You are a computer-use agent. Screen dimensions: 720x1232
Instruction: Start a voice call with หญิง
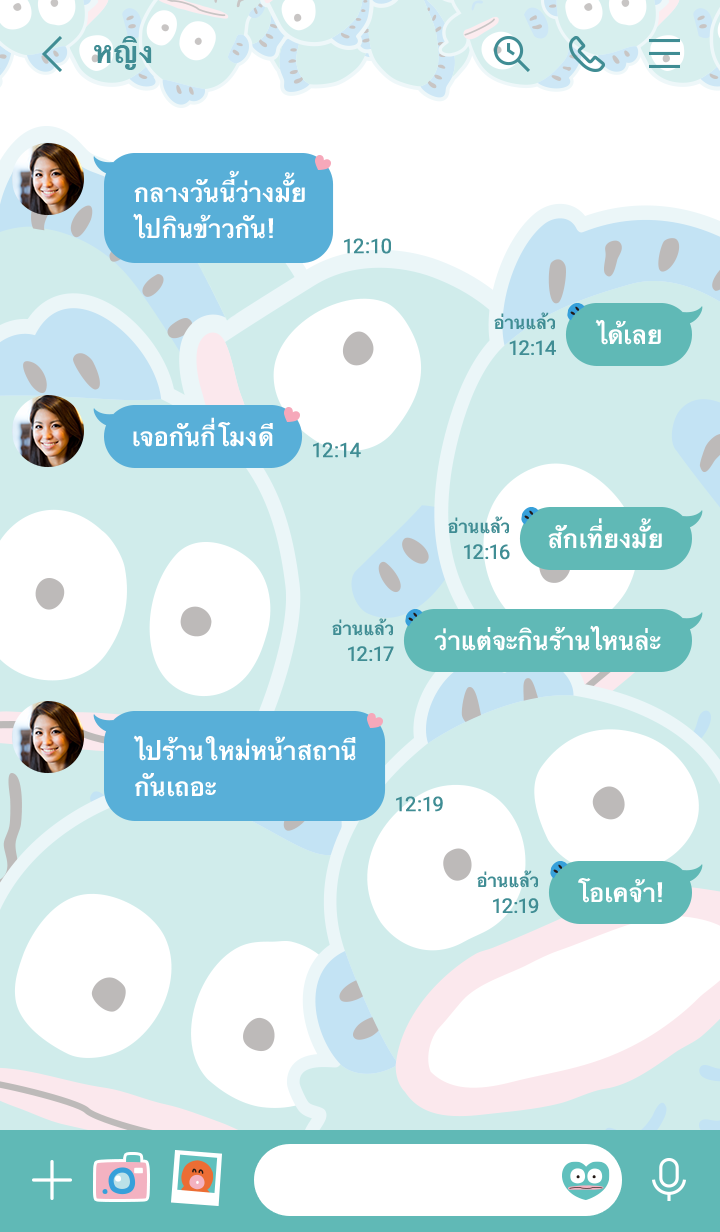[586, 54]
